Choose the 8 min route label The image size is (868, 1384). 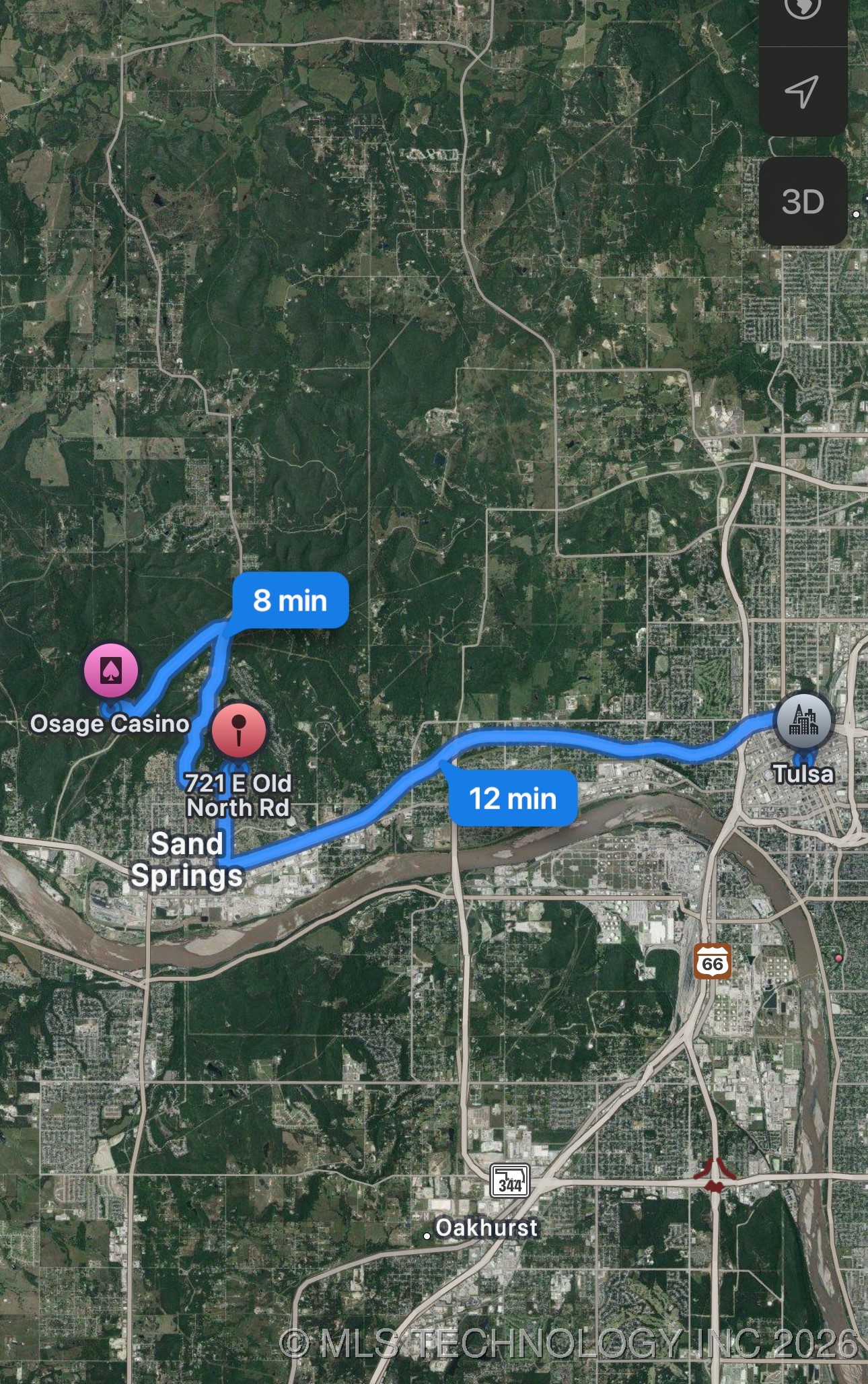290,600
